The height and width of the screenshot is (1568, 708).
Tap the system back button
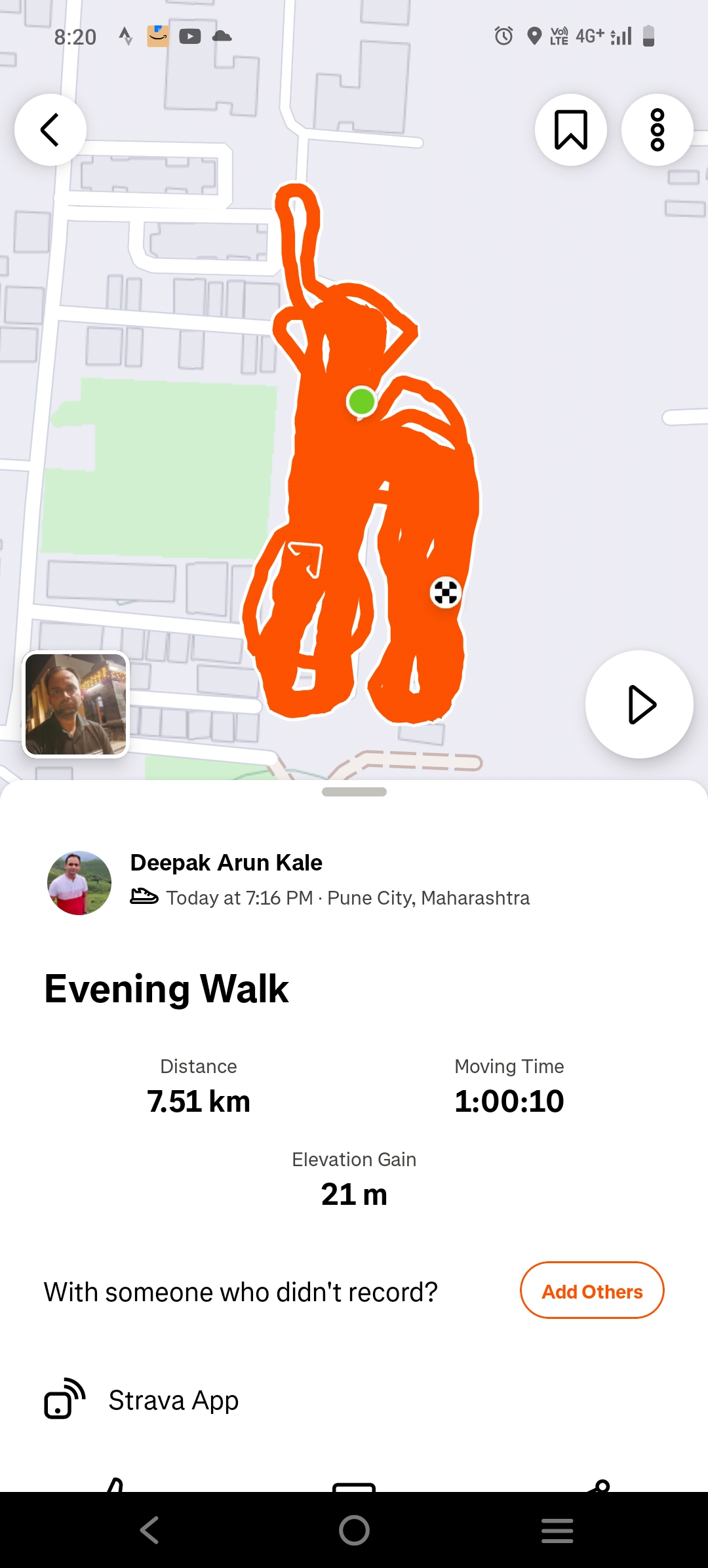click(150, 1531)
